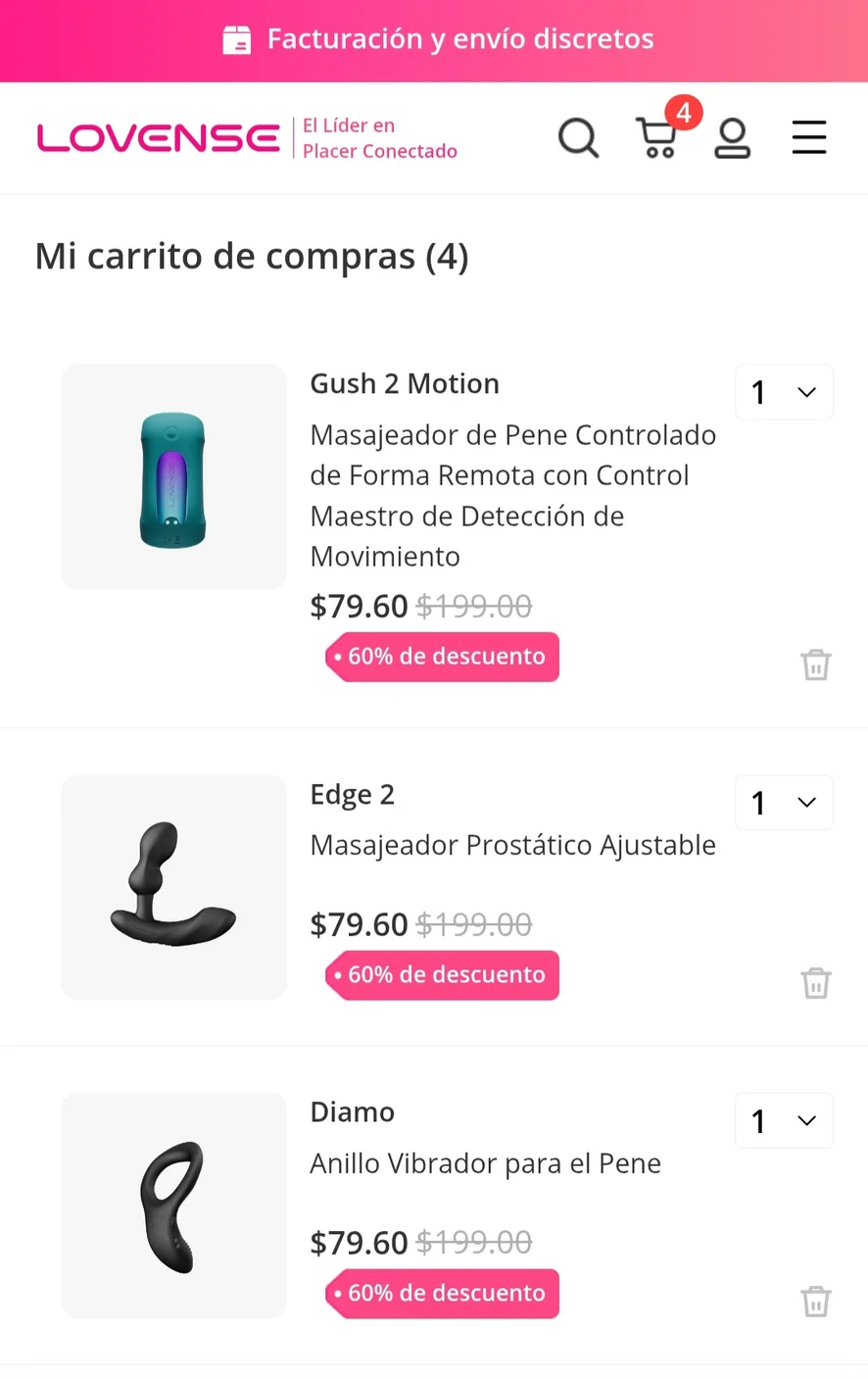Open the Gush 2 Motion product image
This screenshot has width=868, height=1379.
[x=173, y=477]
